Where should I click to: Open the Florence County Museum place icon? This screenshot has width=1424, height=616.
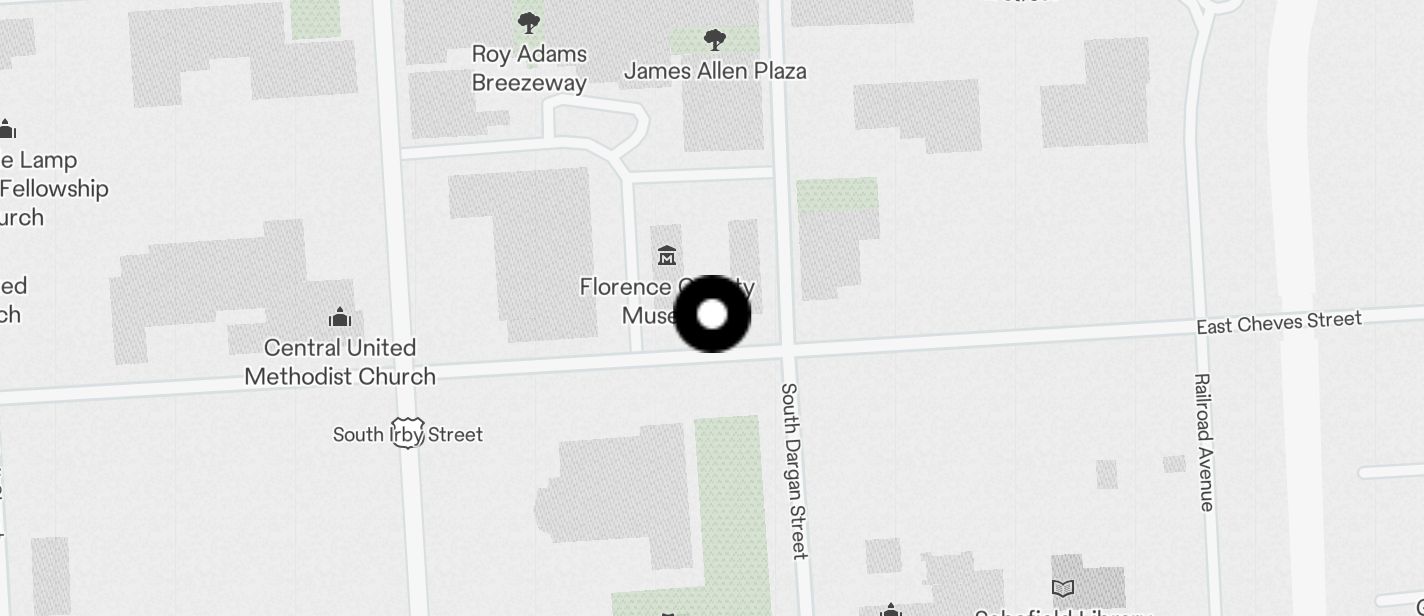coord(667,255)
